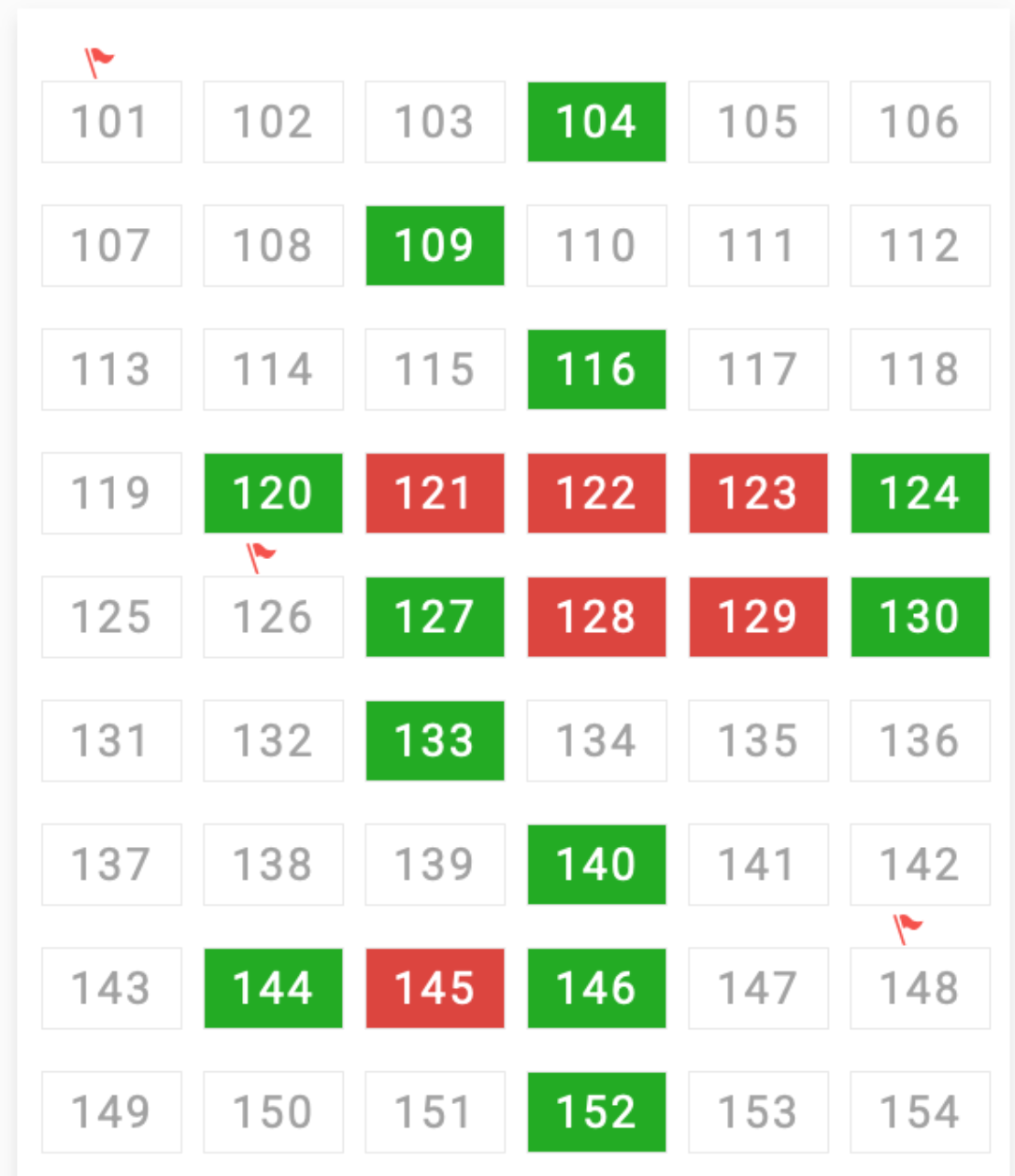
Task: Select the green cell 140
Action: pyautogui.click(x=596, y=864)
